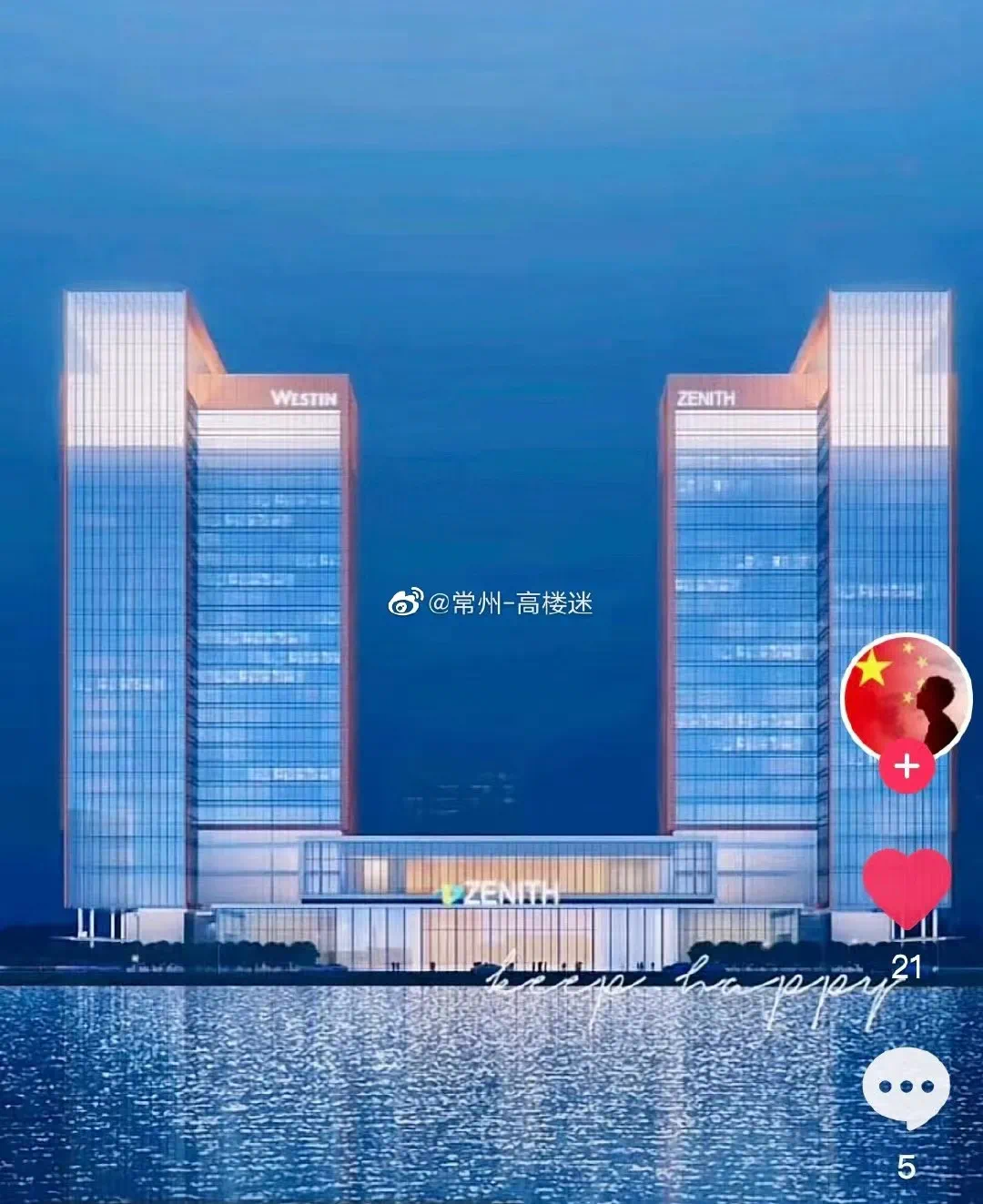Like this video with the heart
The image size is (983, 1204).
pyautogui.click(x=906, y=886)
